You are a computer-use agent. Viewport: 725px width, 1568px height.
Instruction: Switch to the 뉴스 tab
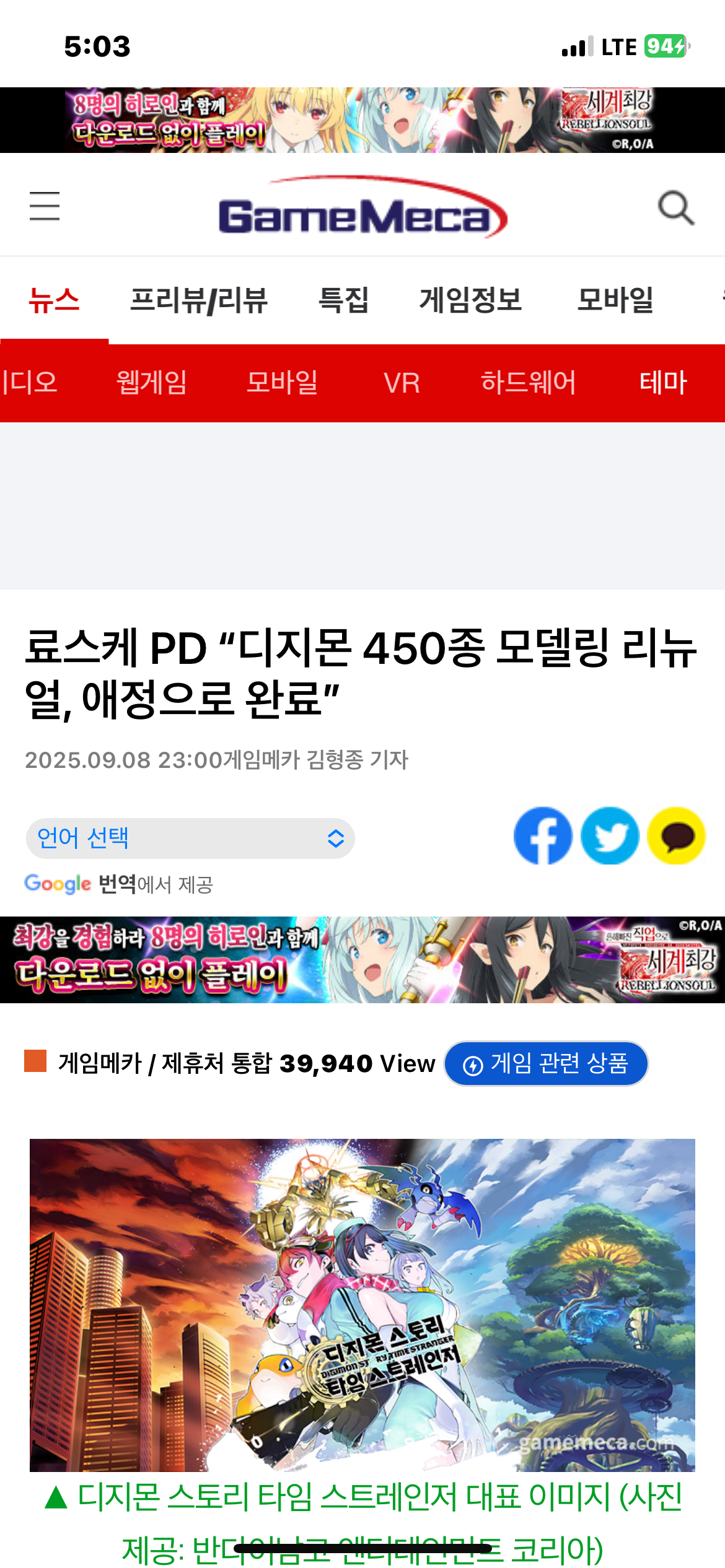pos(54,300)
